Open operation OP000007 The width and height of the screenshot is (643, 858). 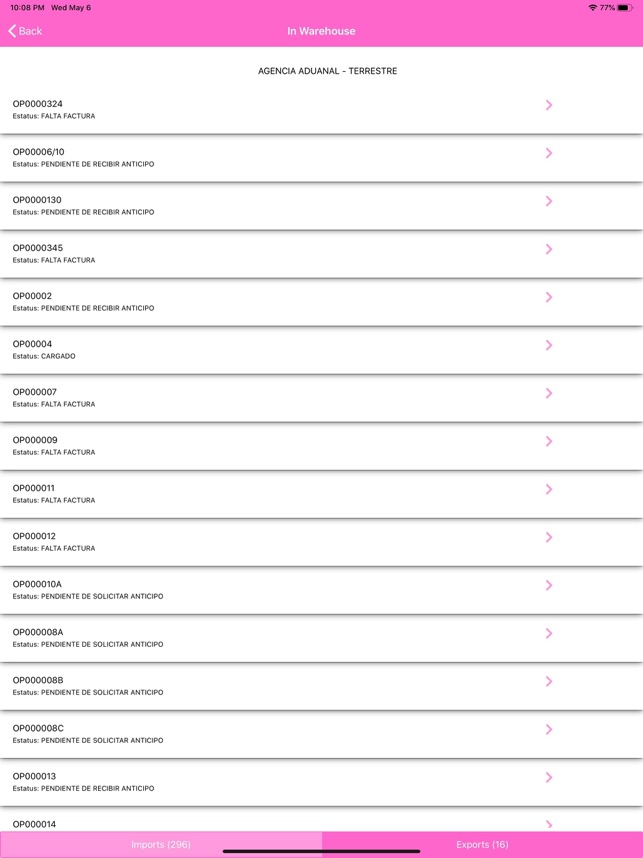click(321, 399)
